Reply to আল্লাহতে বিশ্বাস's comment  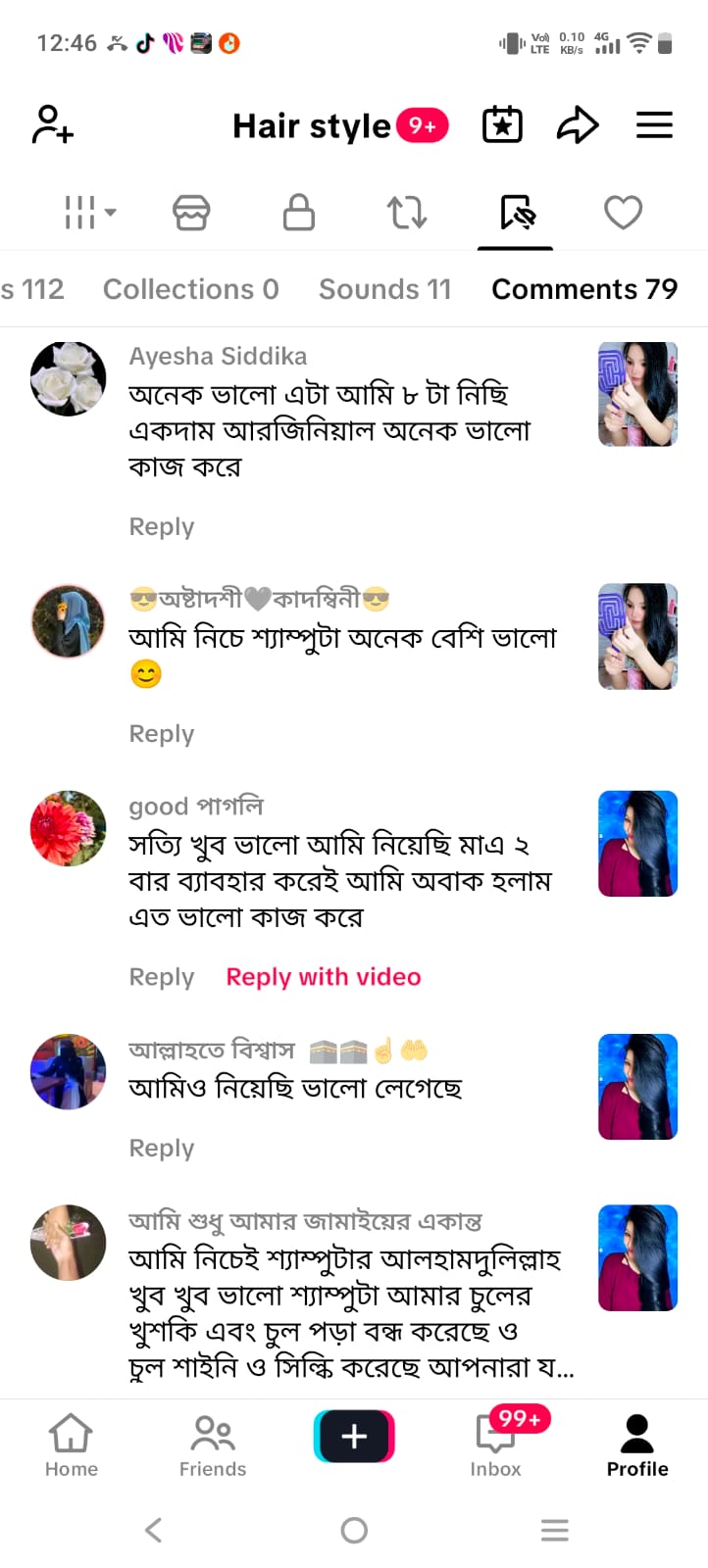(x=162, y=1148)
